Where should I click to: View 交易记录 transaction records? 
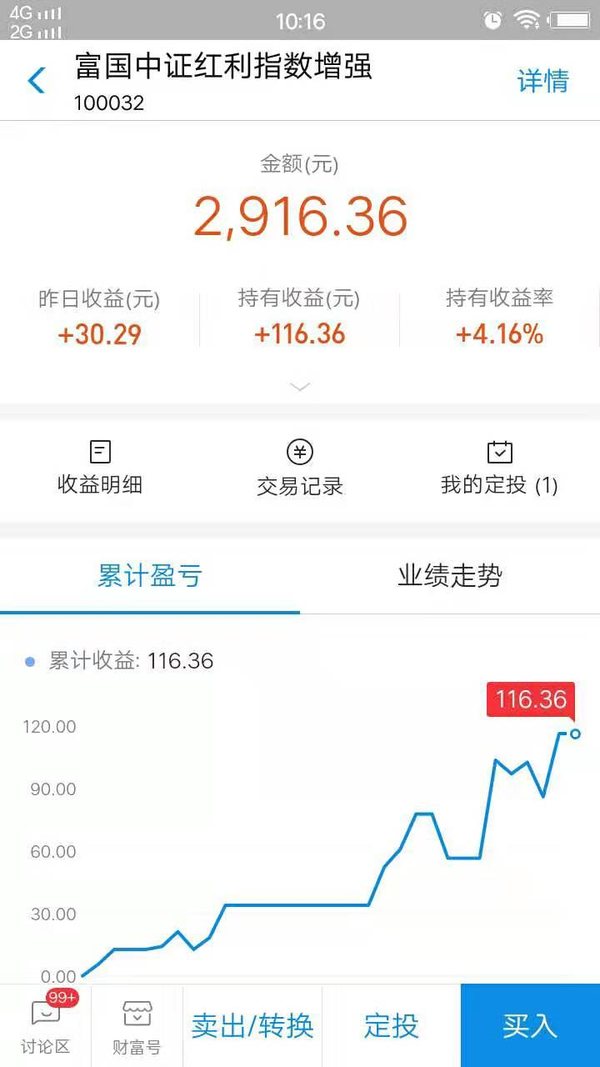tap(300, 467)
